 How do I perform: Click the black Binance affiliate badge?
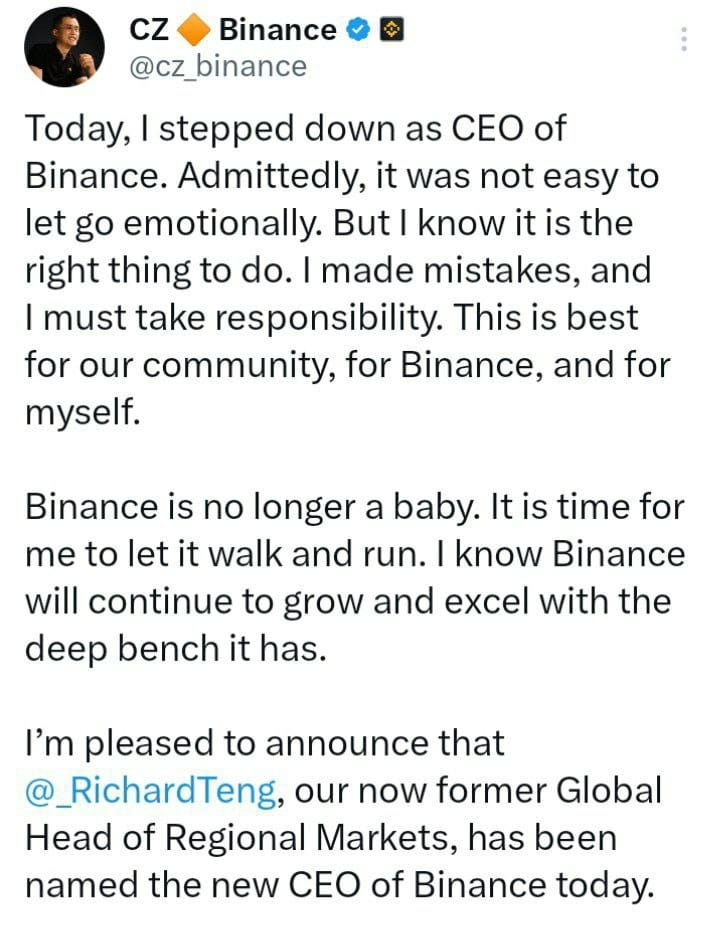point(392,30)
